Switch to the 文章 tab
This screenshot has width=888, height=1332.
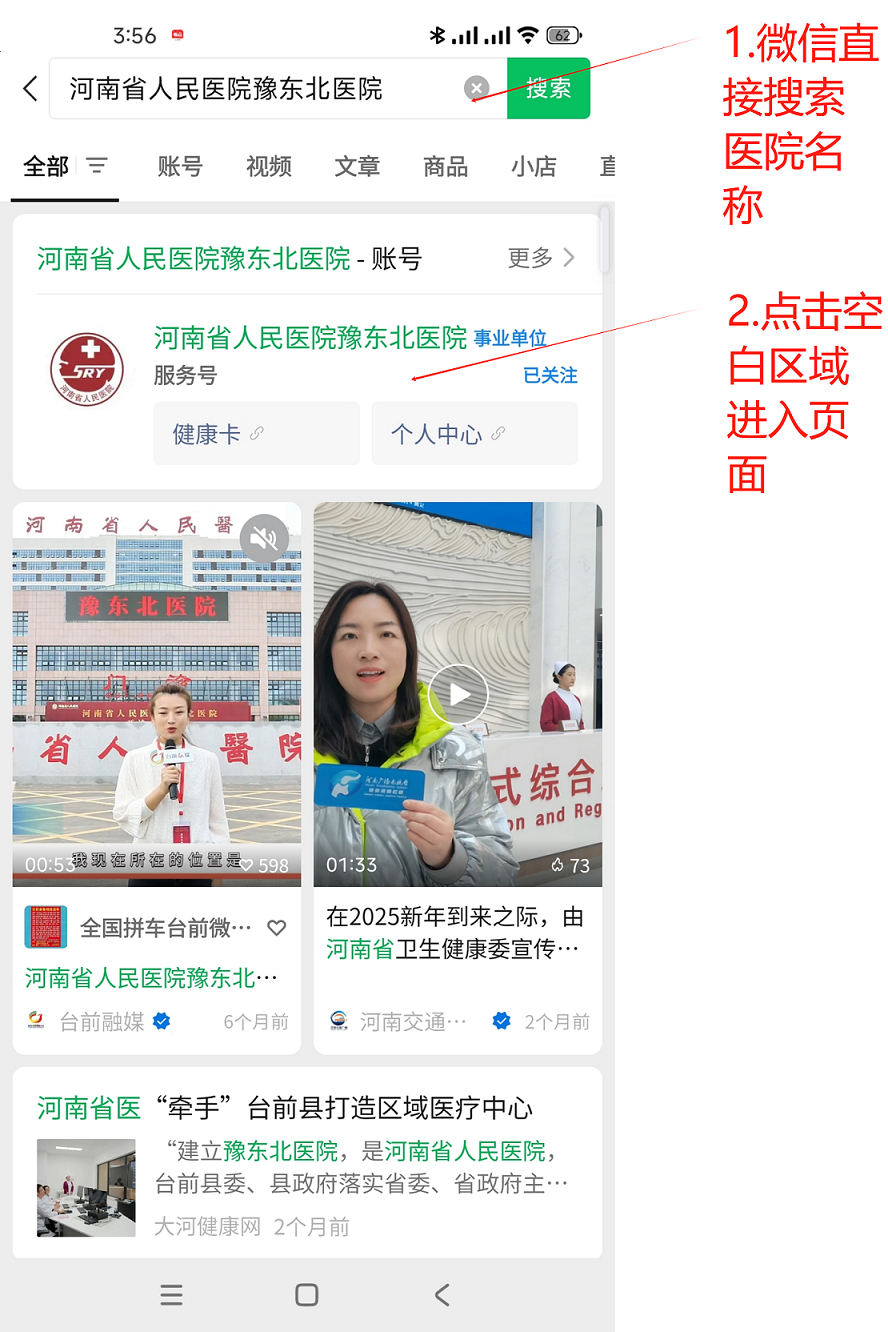pos(357,167)
